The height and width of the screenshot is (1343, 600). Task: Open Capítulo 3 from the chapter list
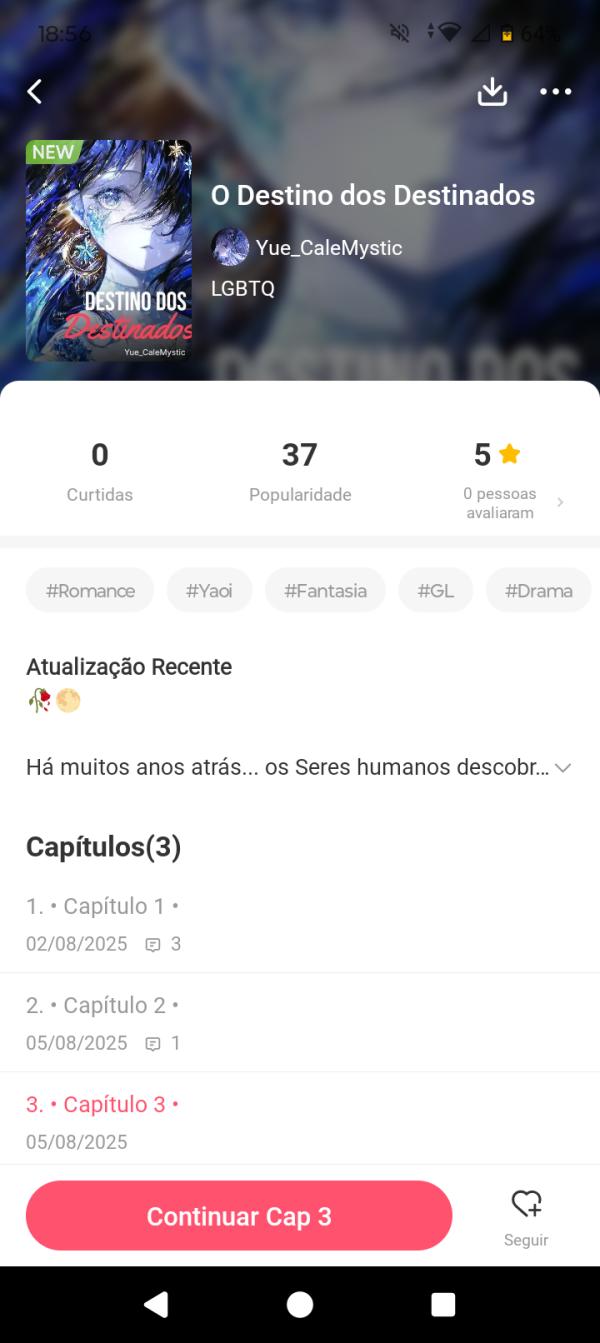102,1120
